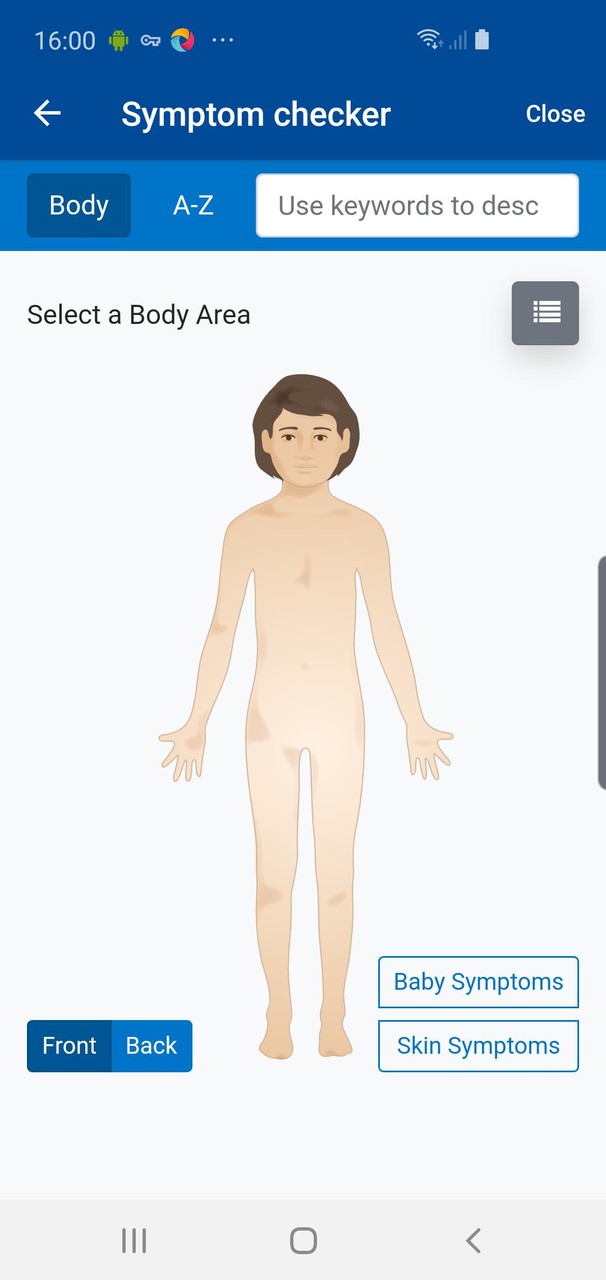606x1280 pixels.
Task: Go to the system home screen
Action: pos(303,1241)
